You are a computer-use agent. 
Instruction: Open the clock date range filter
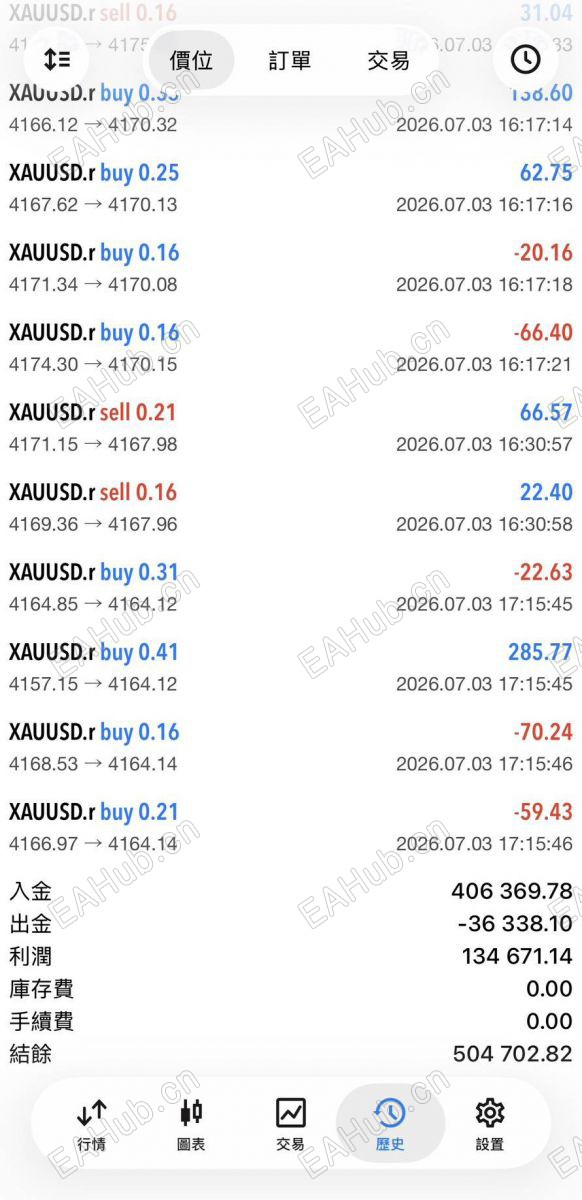(x=525, y=60)
